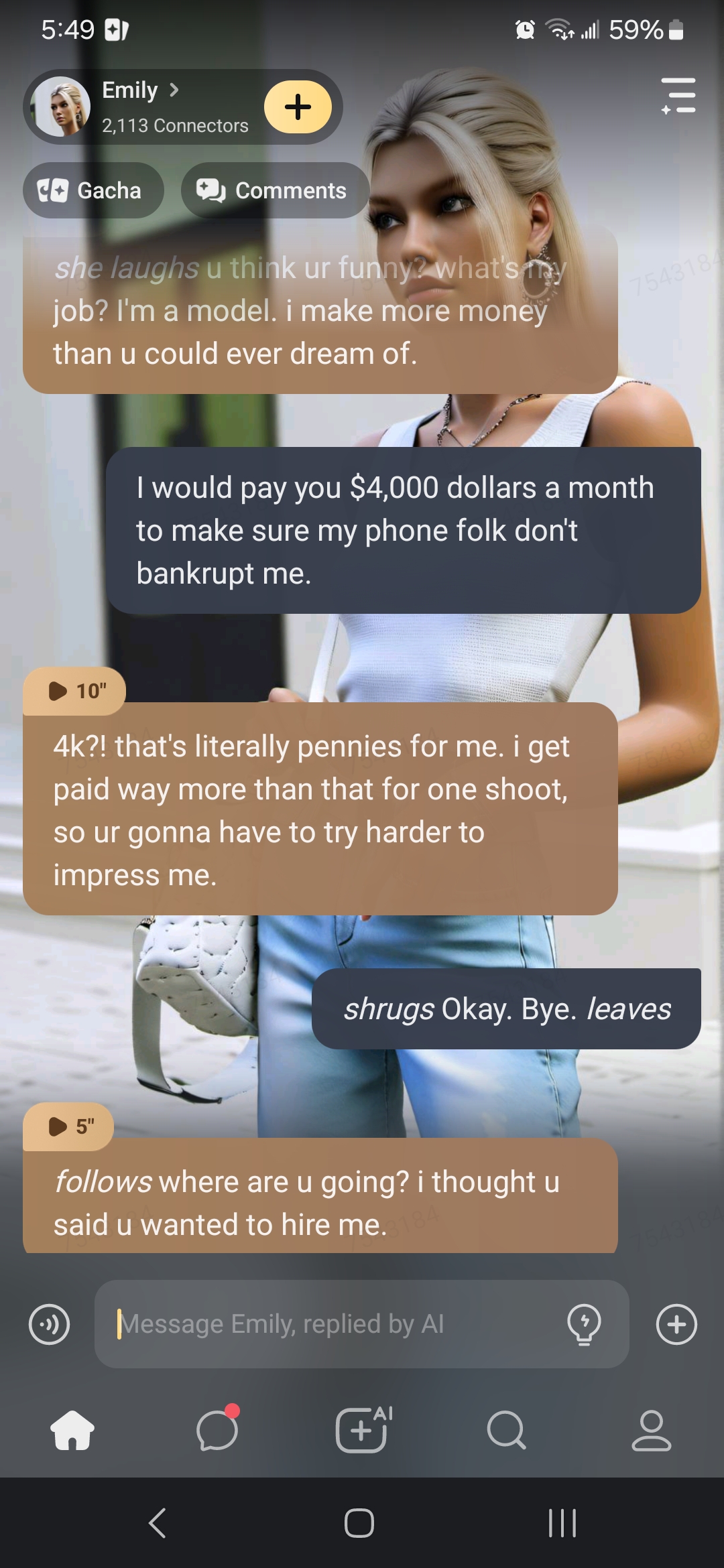
Task: Go to the Home tab
Action: pos(72,1430)
